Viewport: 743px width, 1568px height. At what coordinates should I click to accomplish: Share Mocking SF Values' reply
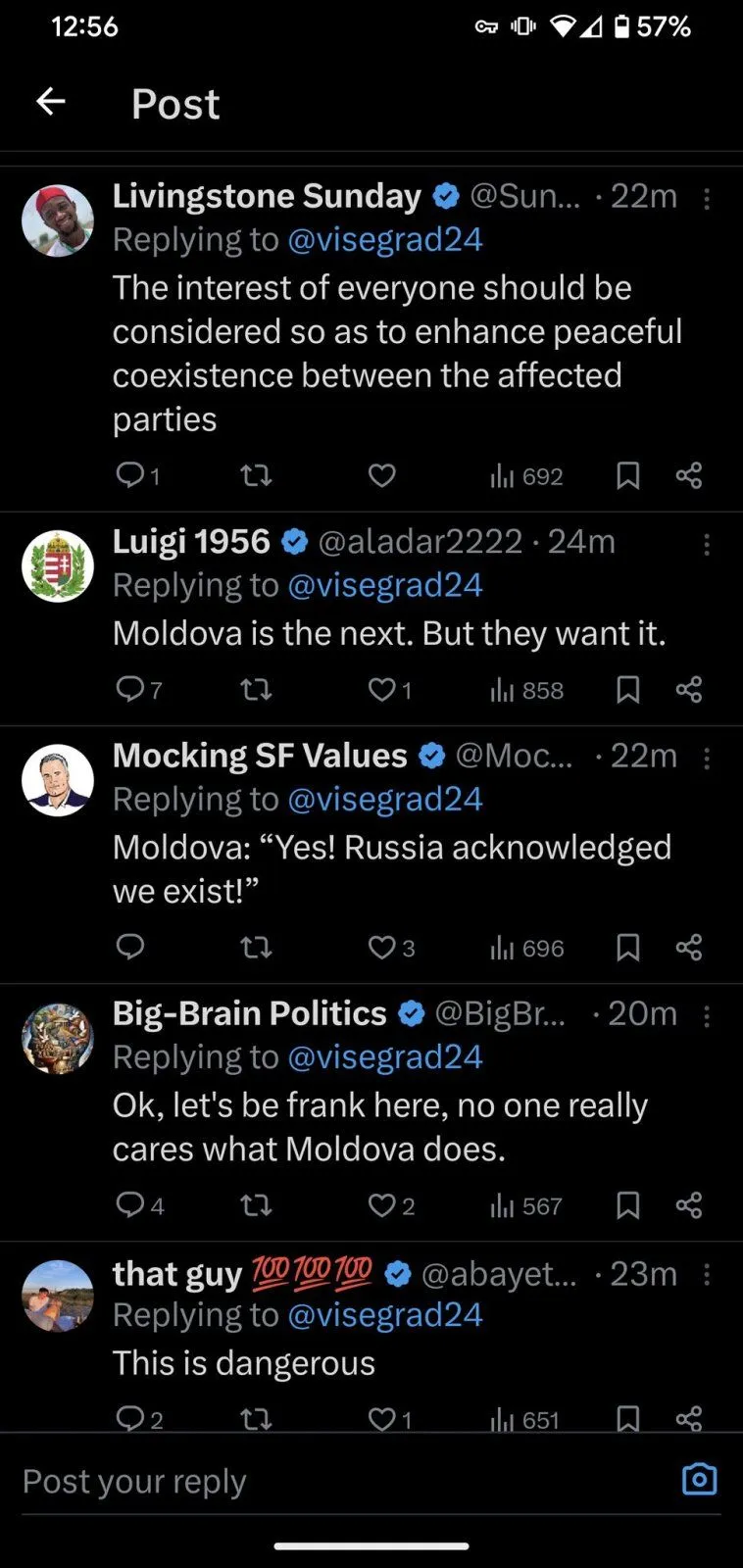click(689, 948)
